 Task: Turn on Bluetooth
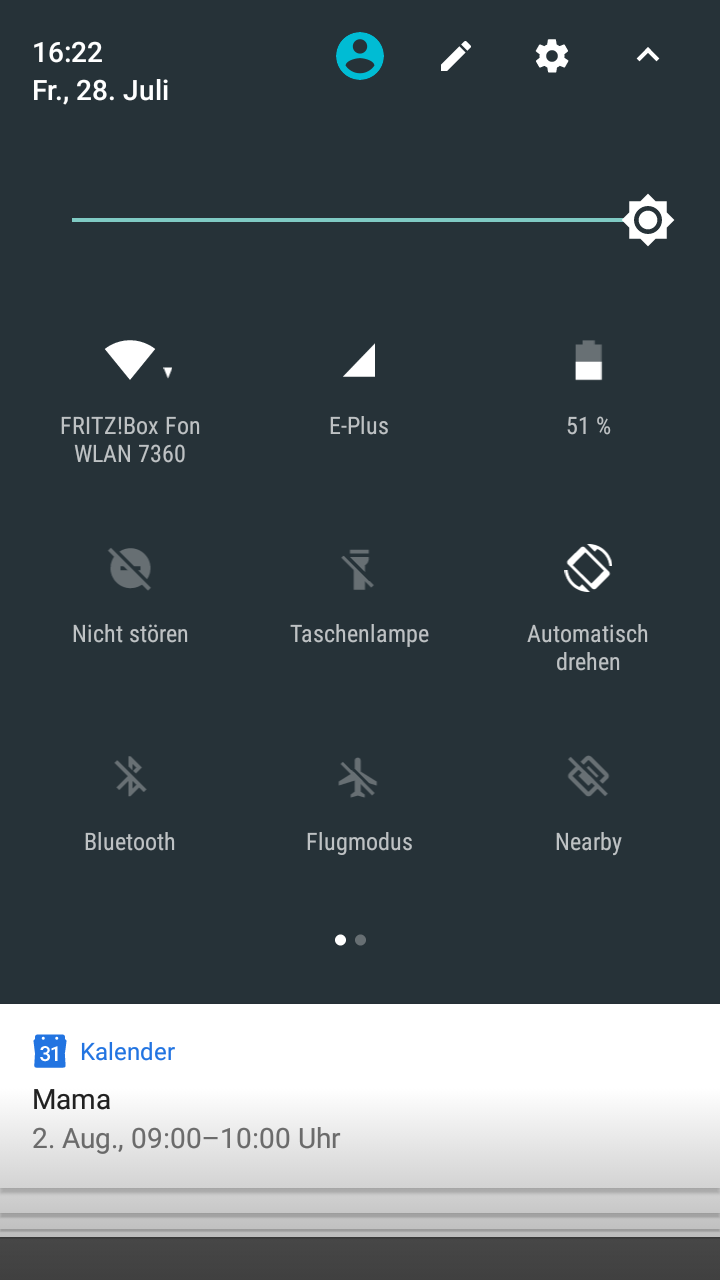[x=130, y=778]
